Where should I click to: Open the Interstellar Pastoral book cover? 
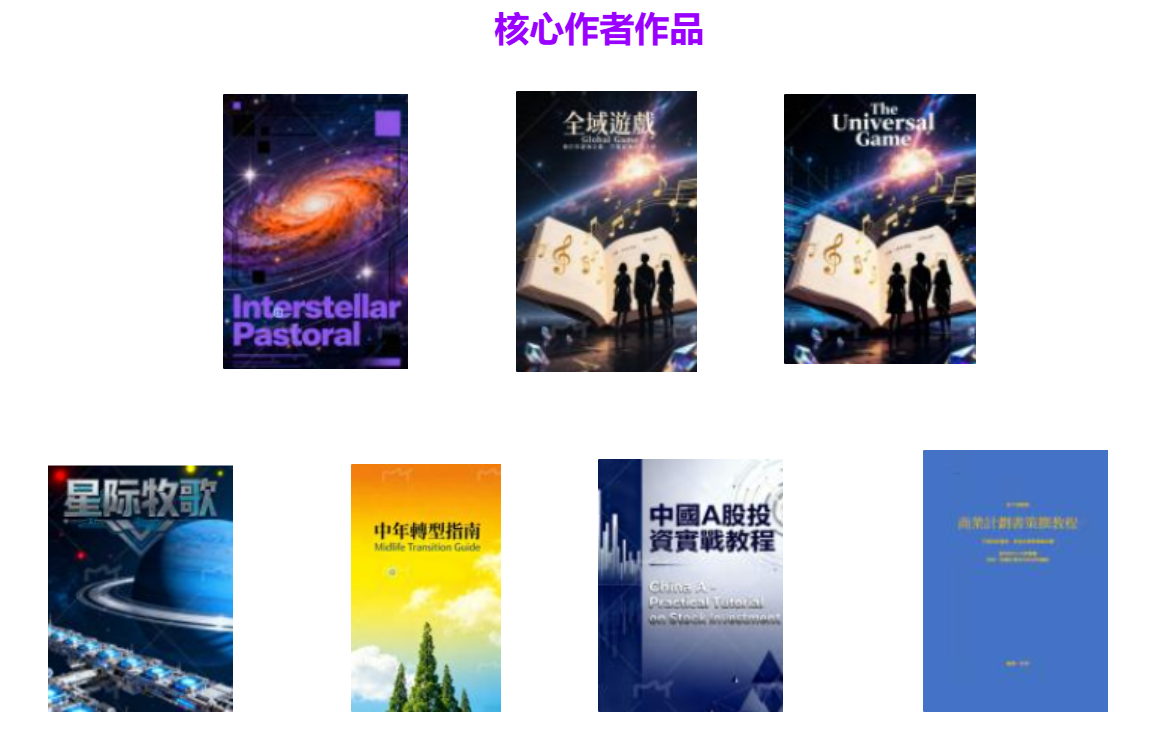coord(315,231)
